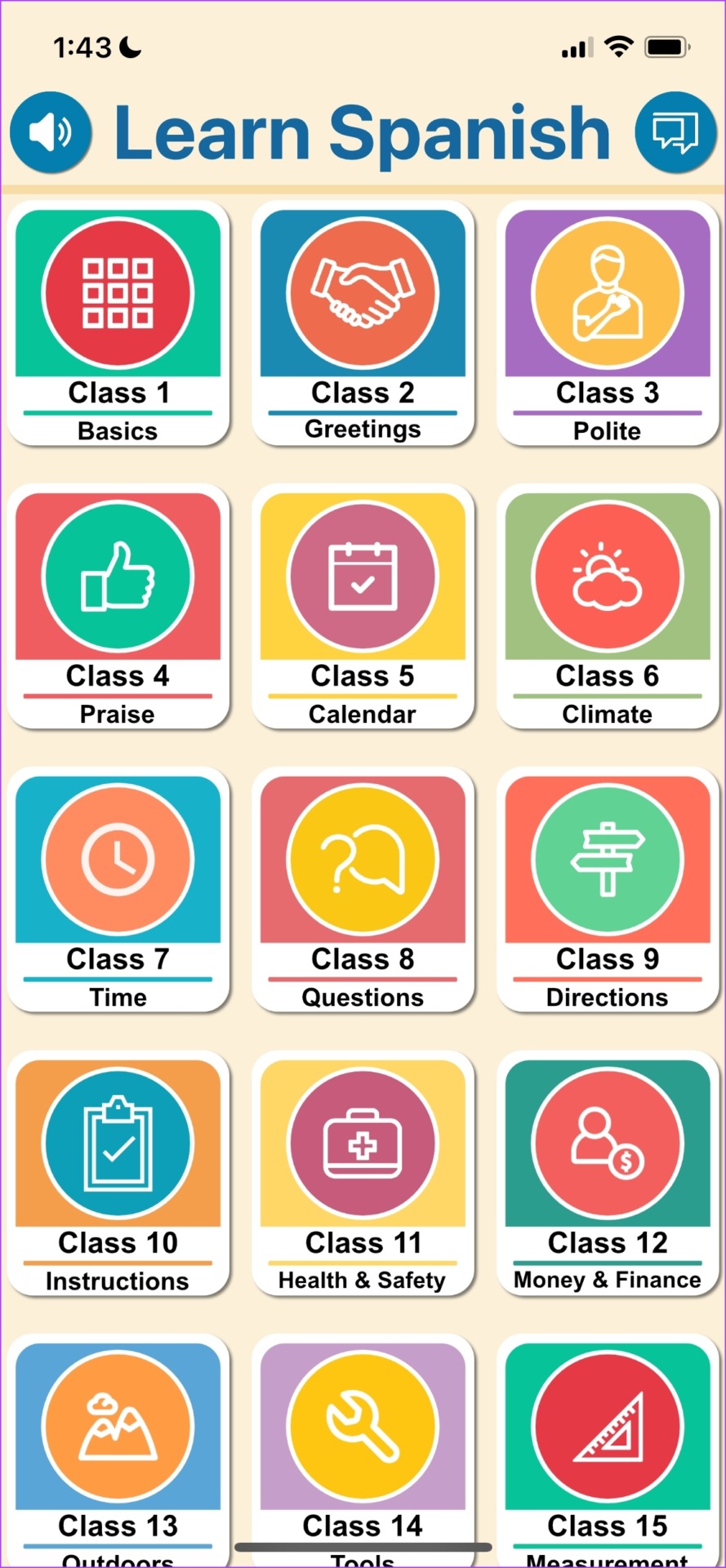Image resolution: width=726 pixels, height=1568 pixels.
Task: Open the Class 13 Outdoors card
Action: point(118,1445)
